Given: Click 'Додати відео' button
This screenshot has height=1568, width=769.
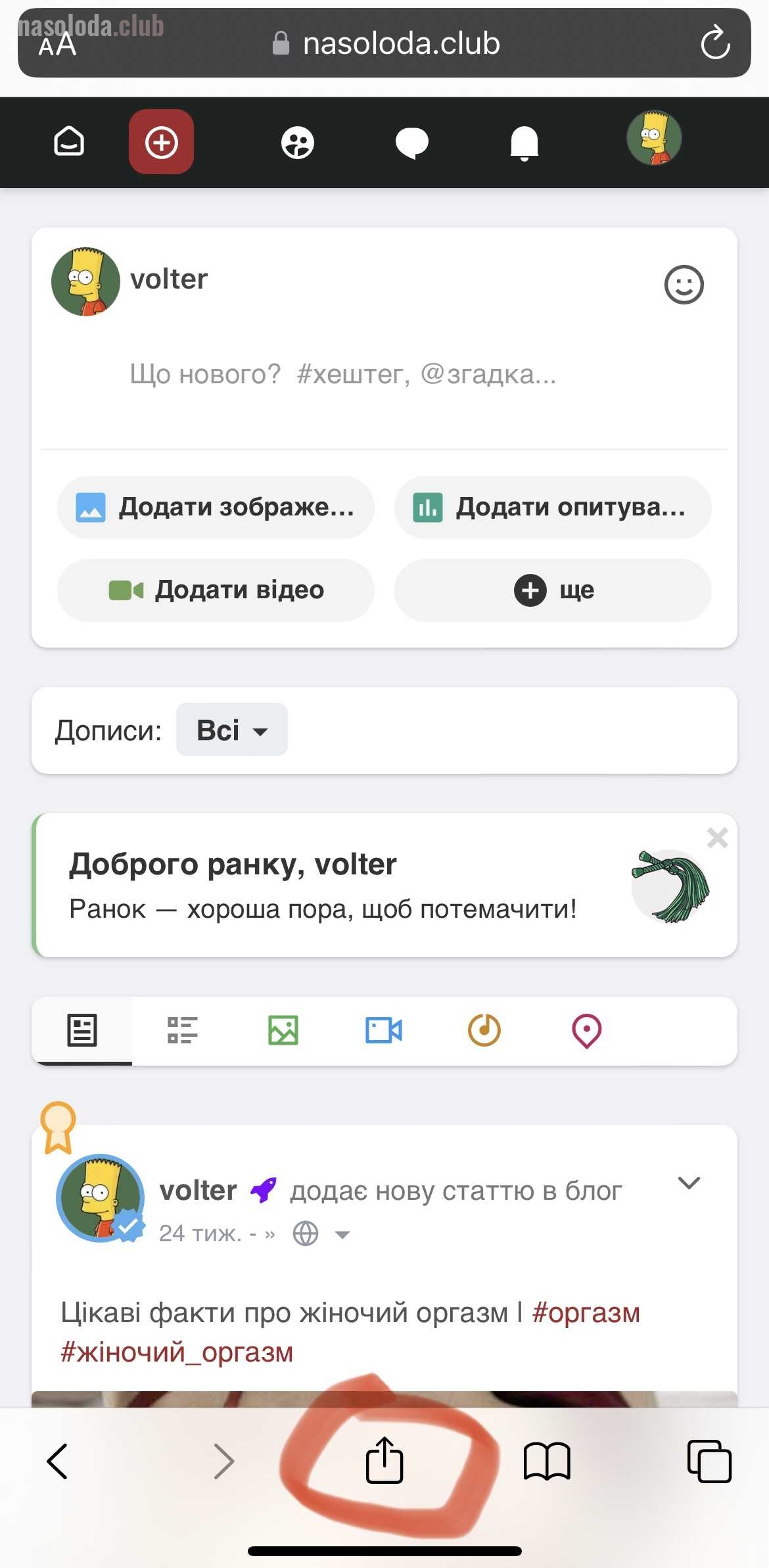Looking at the screenshot, I should [216, 590].
